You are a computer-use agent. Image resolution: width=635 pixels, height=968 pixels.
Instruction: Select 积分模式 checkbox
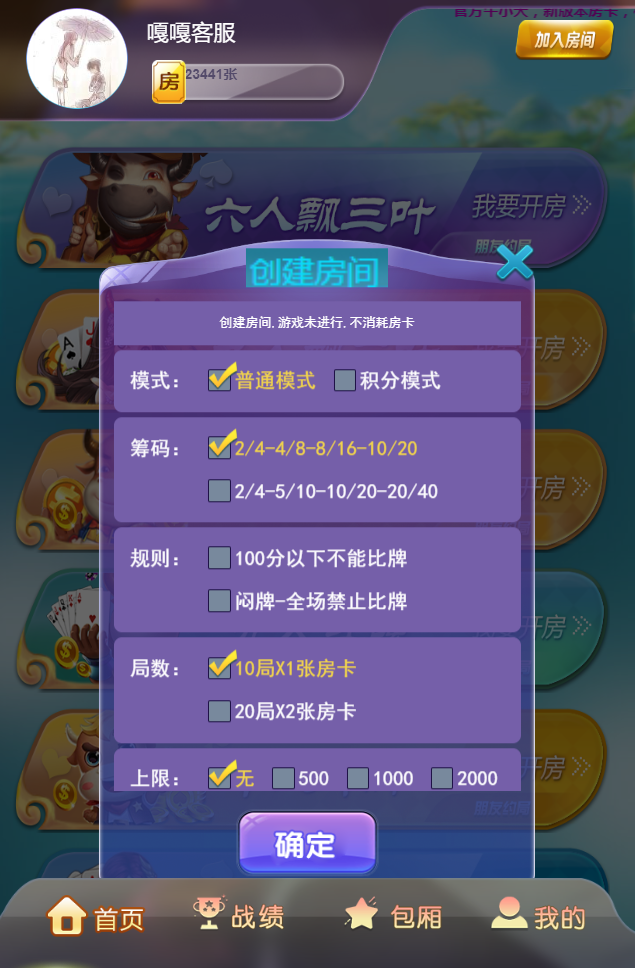[345, 380]
